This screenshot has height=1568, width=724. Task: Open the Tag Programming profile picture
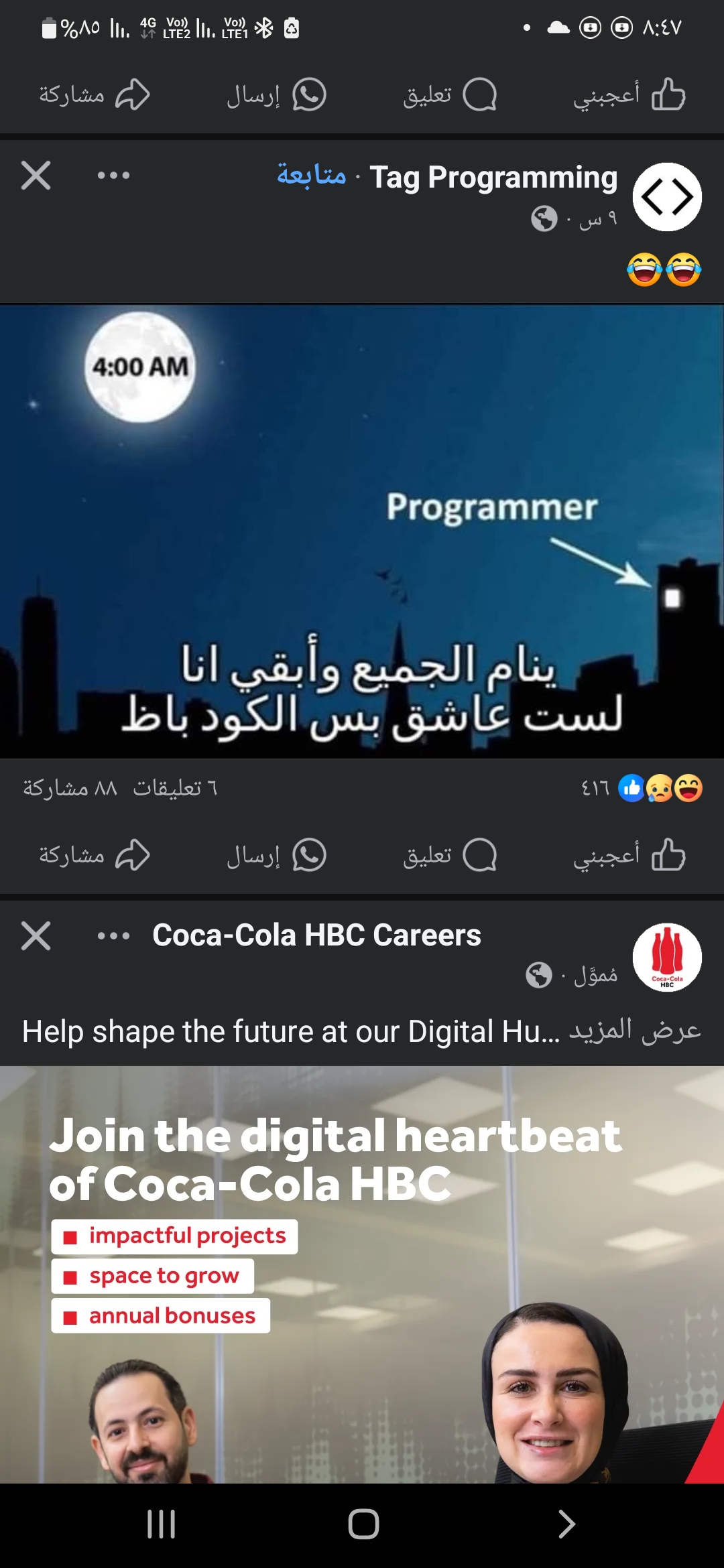[x=667, y=197]
